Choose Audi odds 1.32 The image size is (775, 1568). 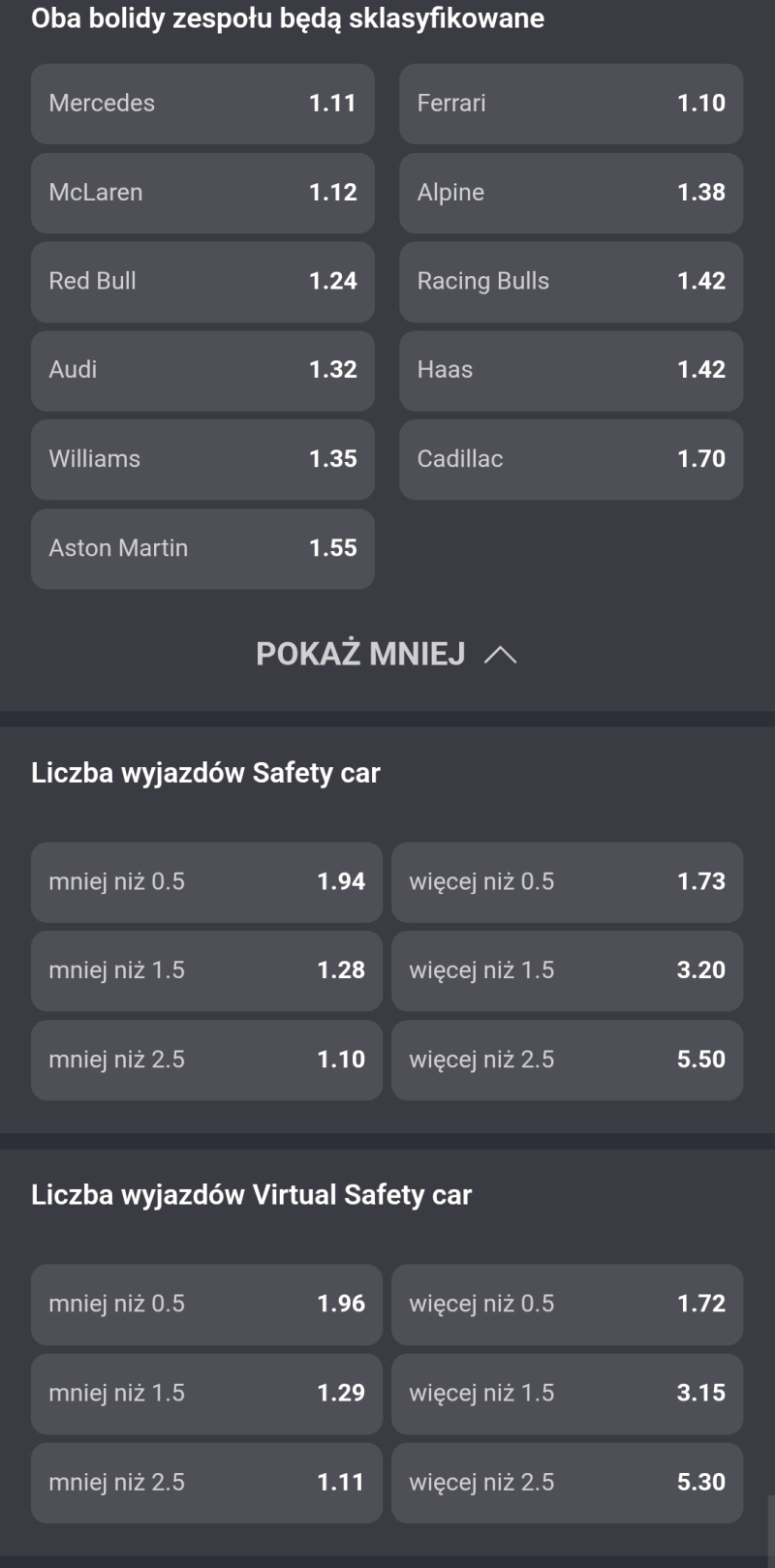(x=202, y=371)
